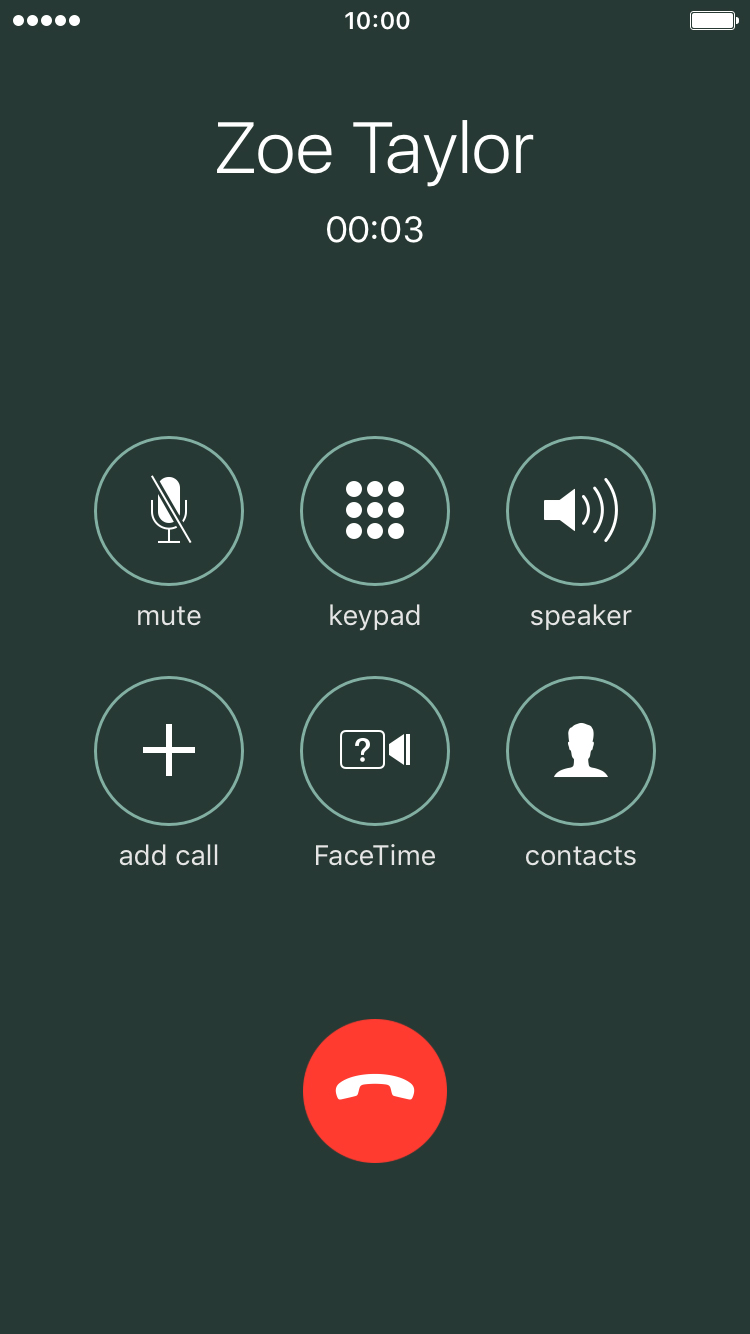Turn on the speaker

581,511
